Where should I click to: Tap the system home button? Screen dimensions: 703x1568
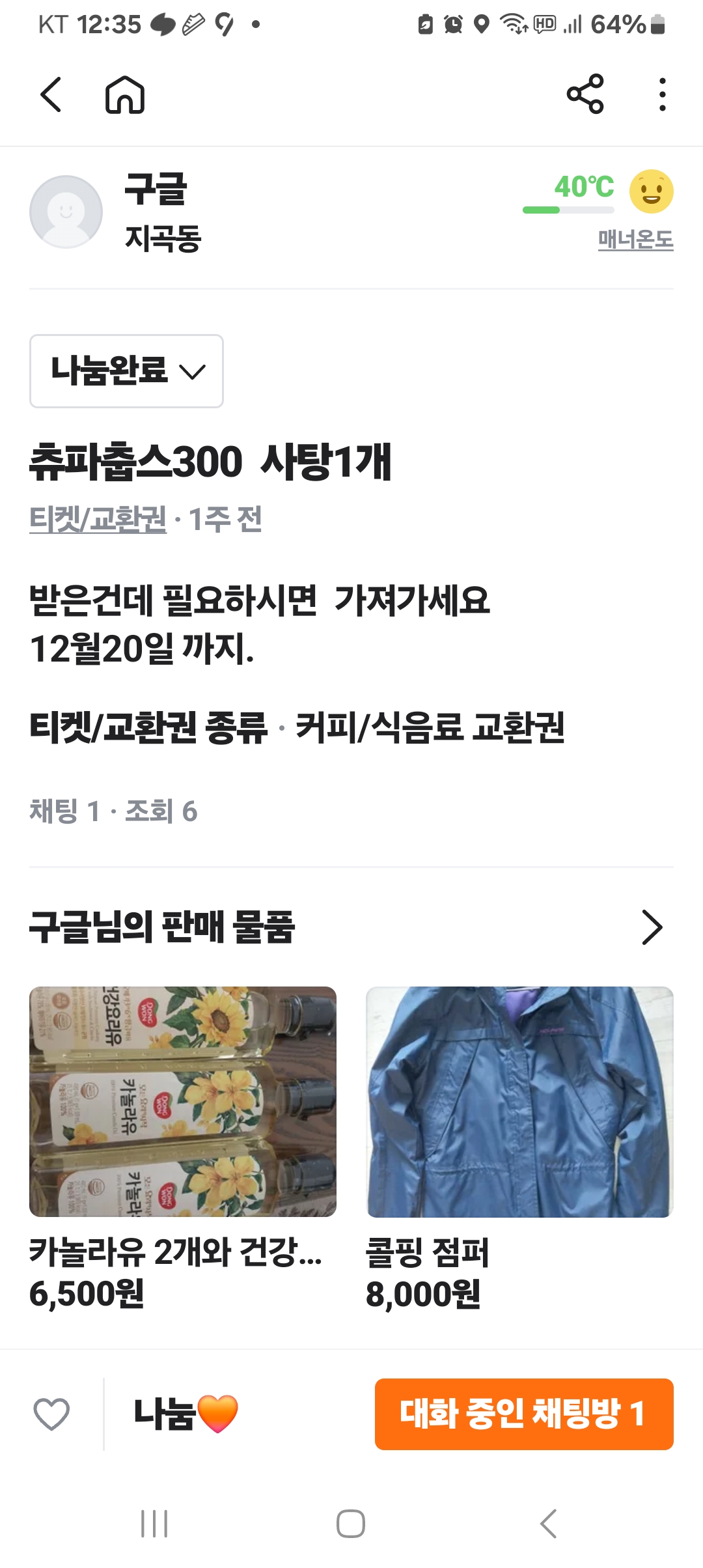(x=351, y=1524)
